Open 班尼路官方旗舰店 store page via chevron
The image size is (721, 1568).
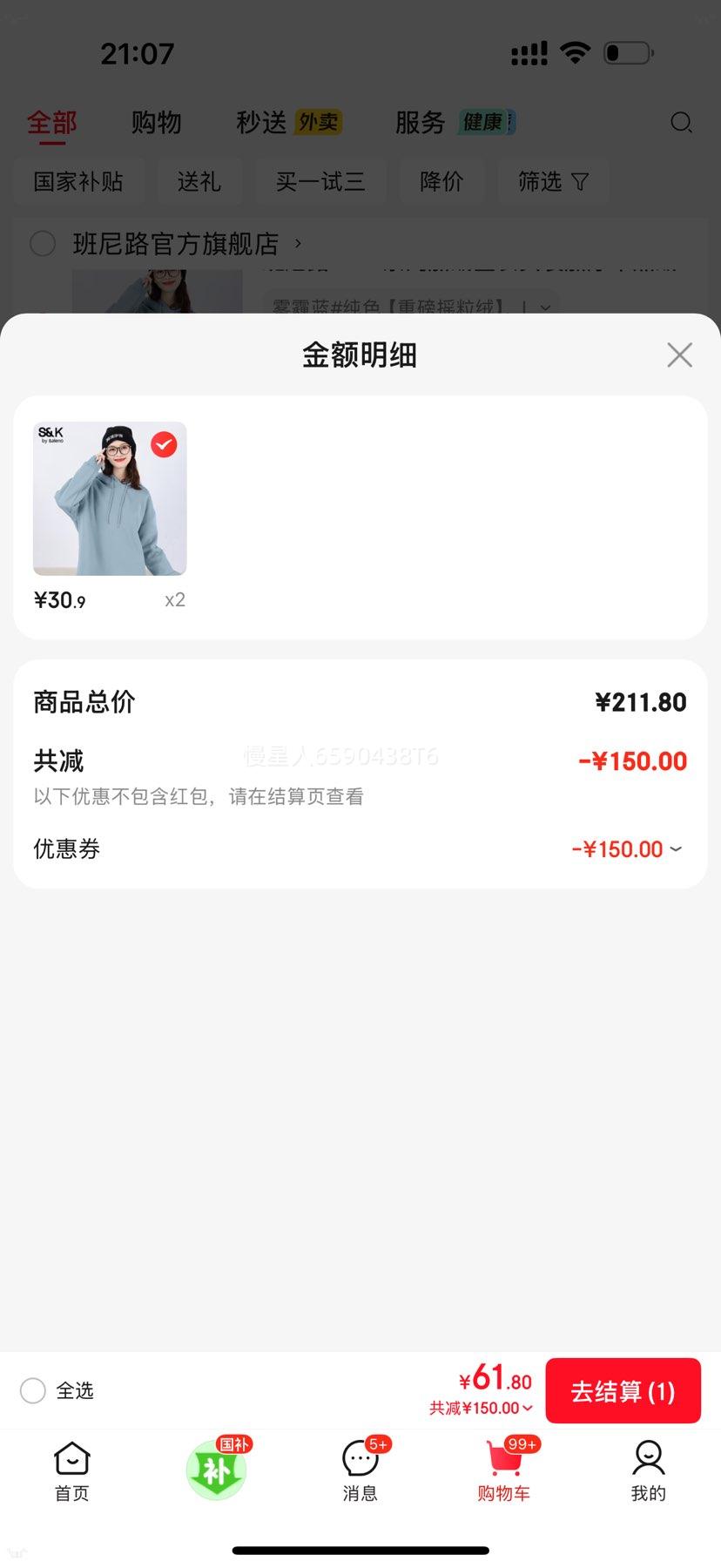(297, 244)
